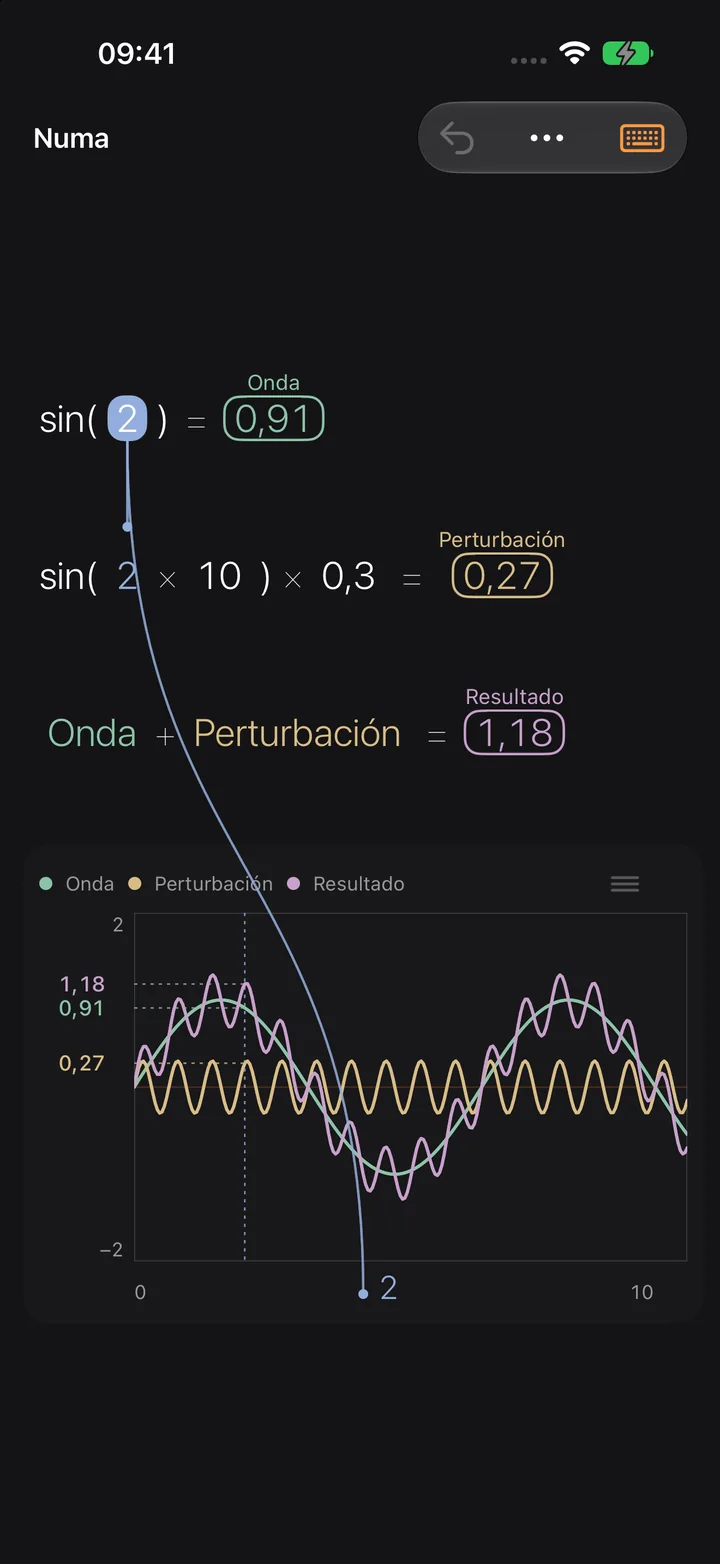
Task: Tap the Resultado value 1,18
Action: (x=514, y=733)
